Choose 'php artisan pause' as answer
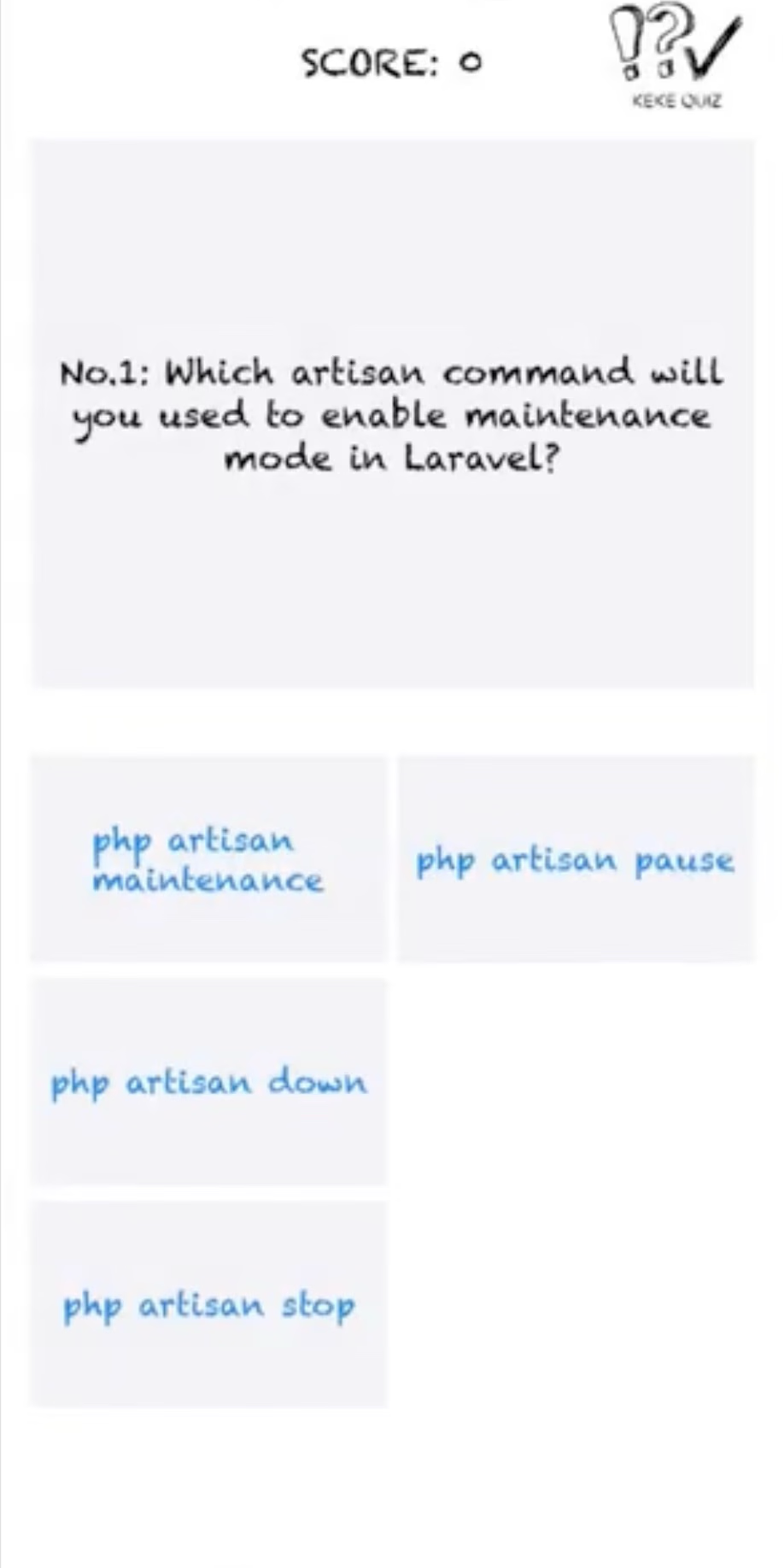The image size is (784, 1568). (576, 859)
